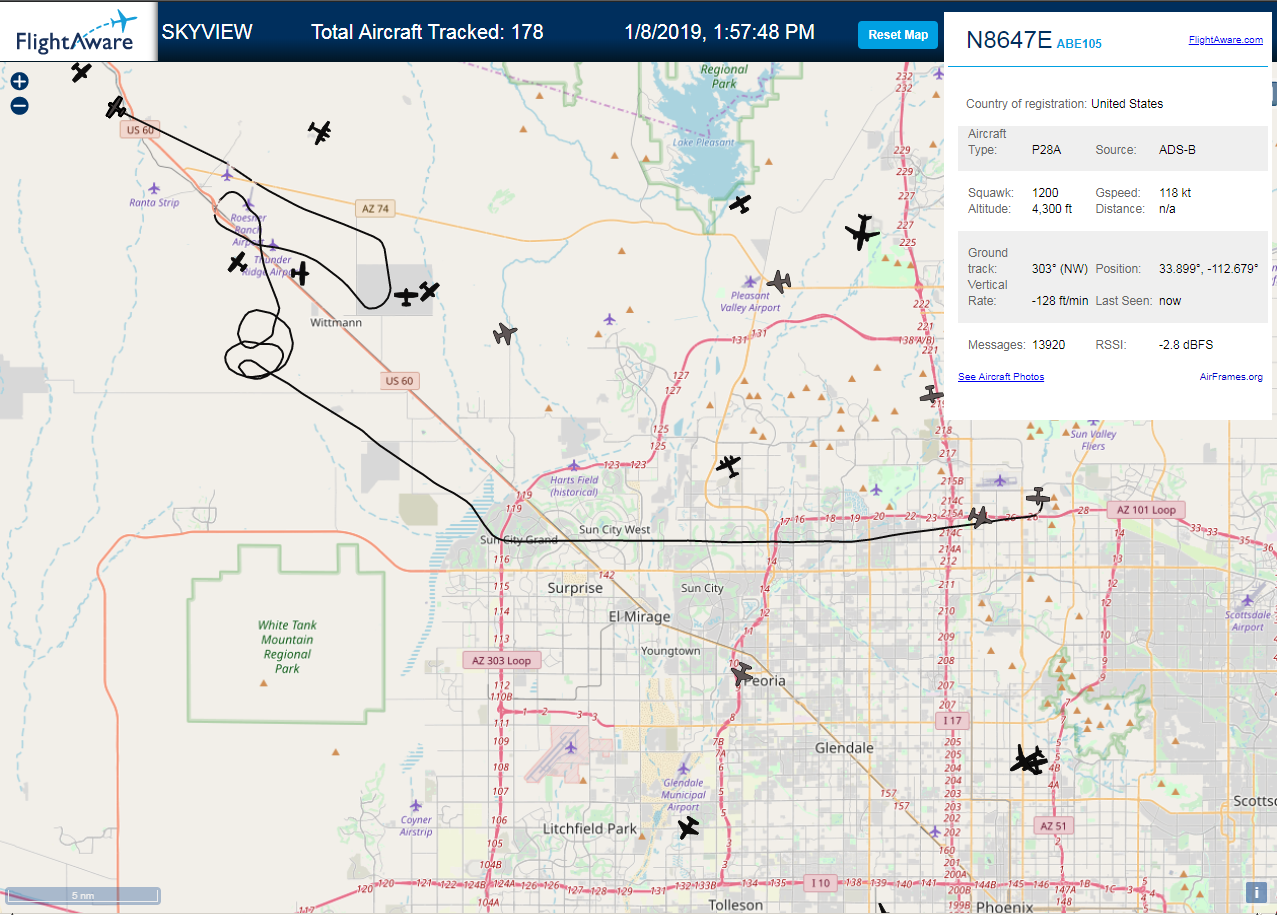Zoom in on the map
This screenshot has height=915, width=1277.
tap(19, 82)
